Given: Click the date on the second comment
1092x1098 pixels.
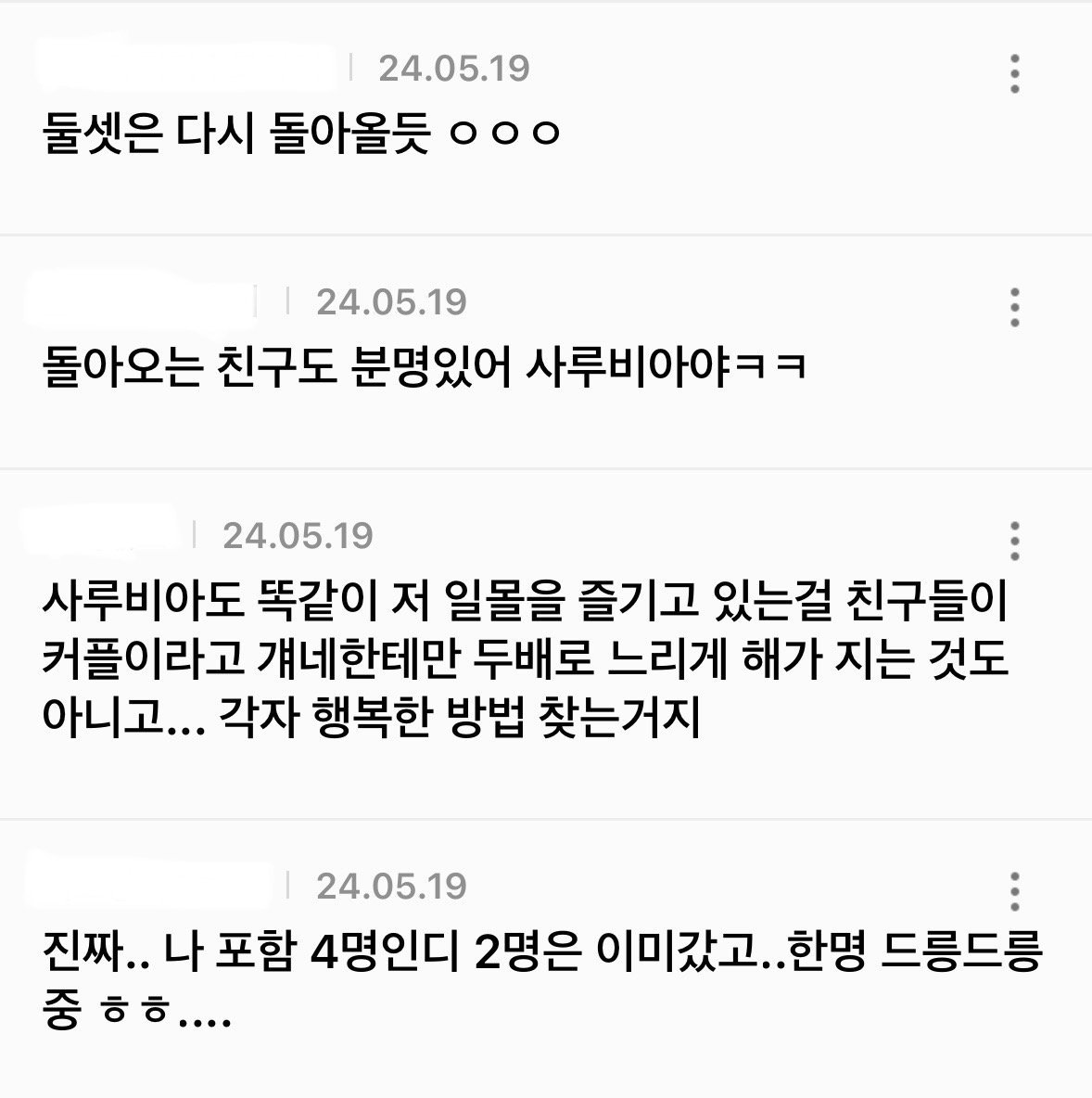Looking at the screenshot, I should [389, 300].
